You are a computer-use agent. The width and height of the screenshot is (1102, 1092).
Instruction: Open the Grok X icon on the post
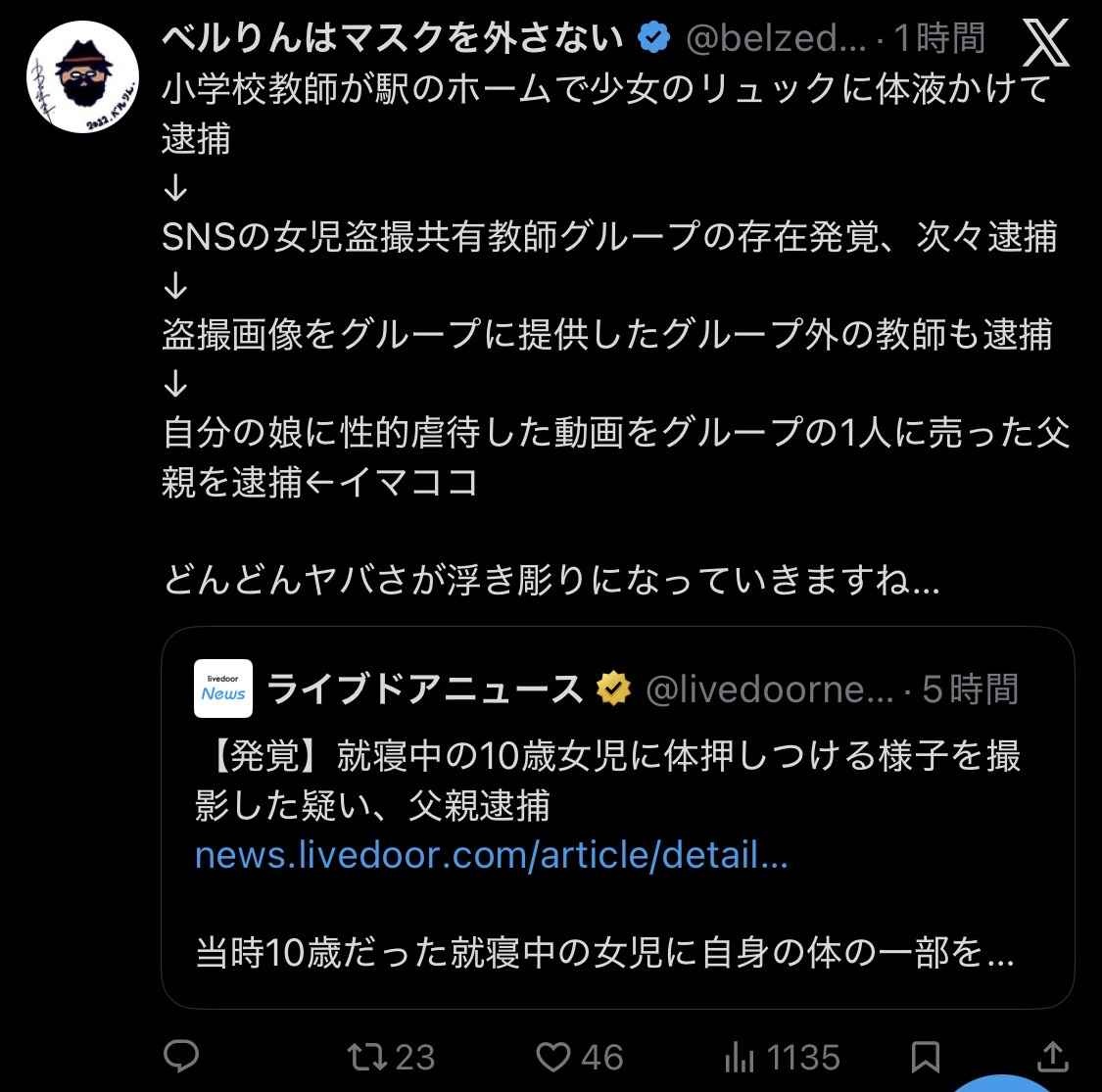pyautogui.click(x=1045, y=44)
